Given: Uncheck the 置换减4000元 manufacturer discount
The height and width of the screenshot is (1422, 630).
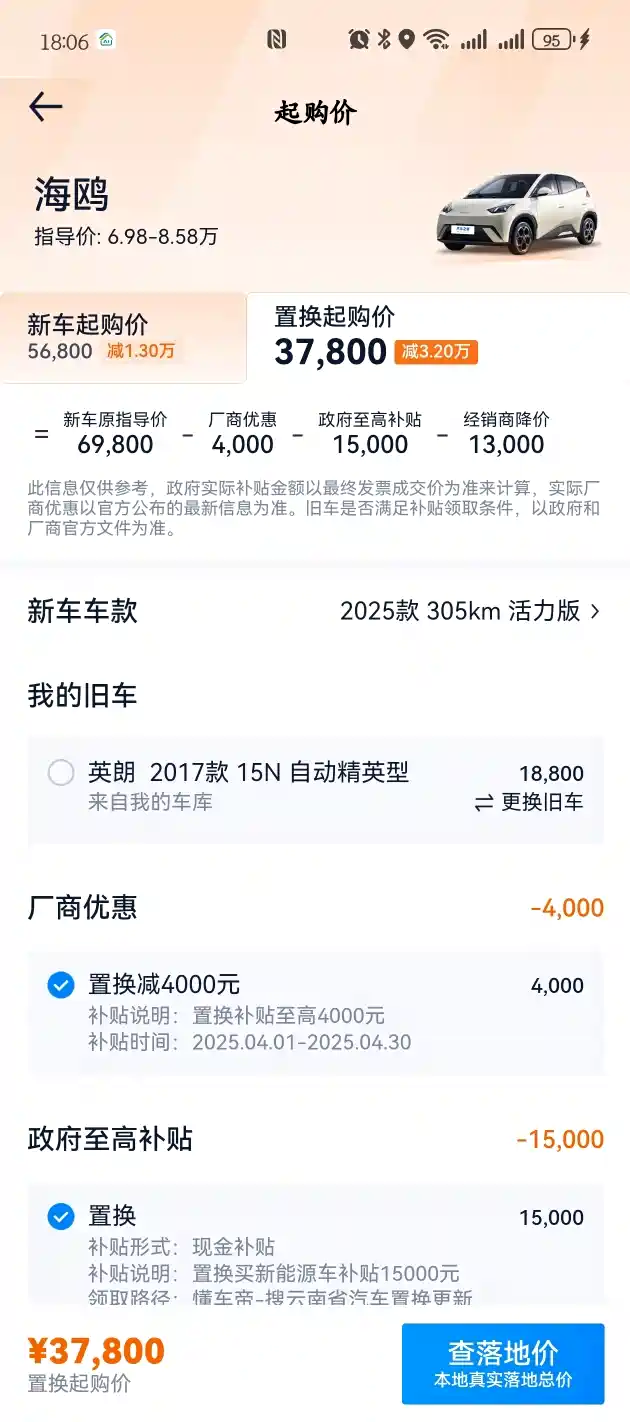Looking at the screenshot, I should click(x=61, y=985).
